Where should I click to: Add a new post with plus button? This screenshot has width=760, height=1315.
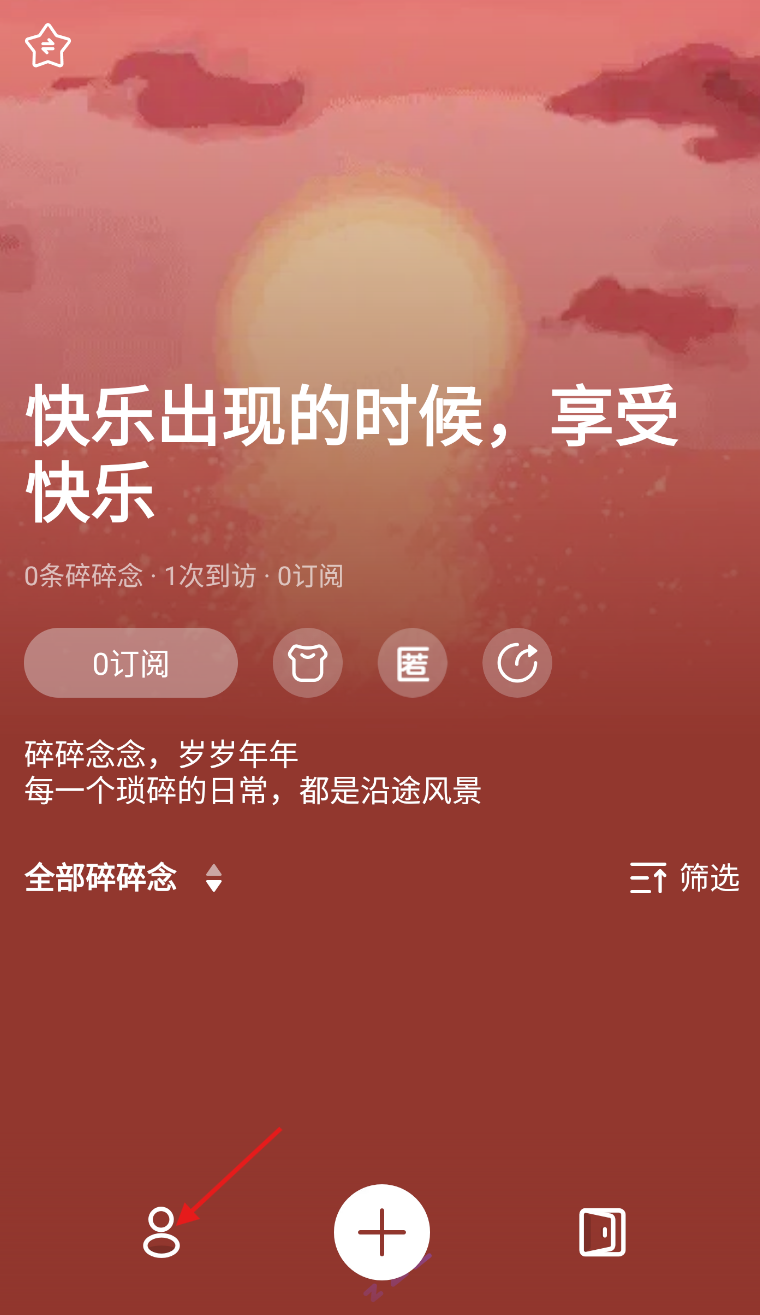pos(382,1232)
